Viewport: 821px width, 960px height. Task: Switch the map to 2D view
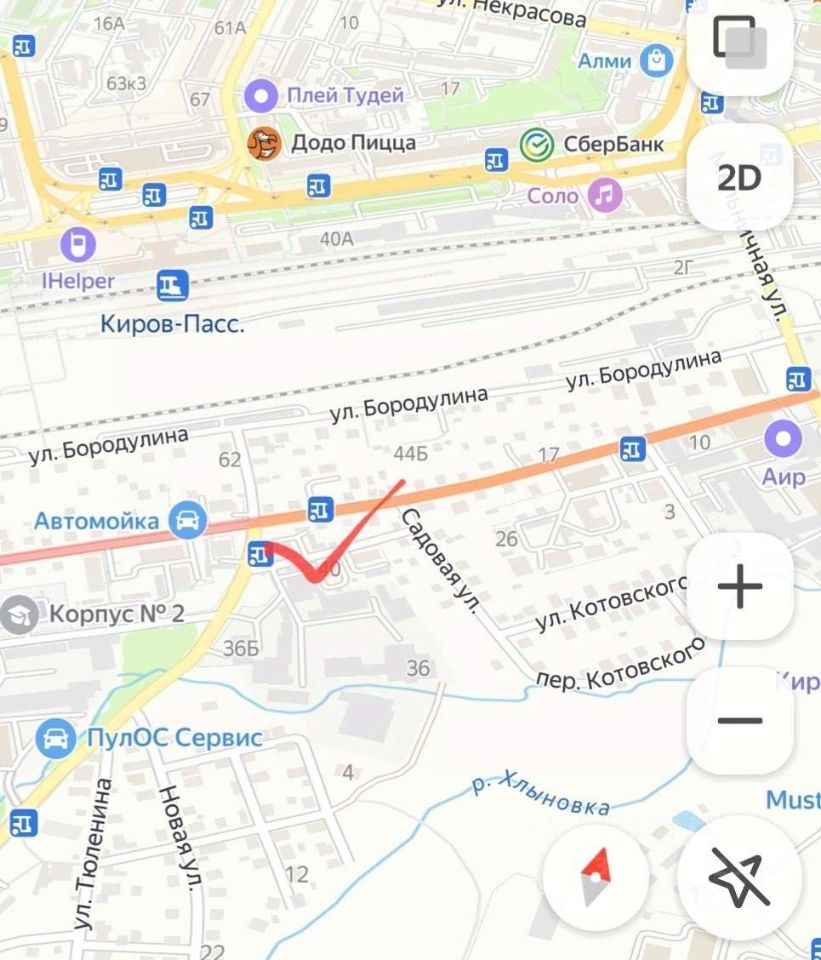(x=739, y=177)
